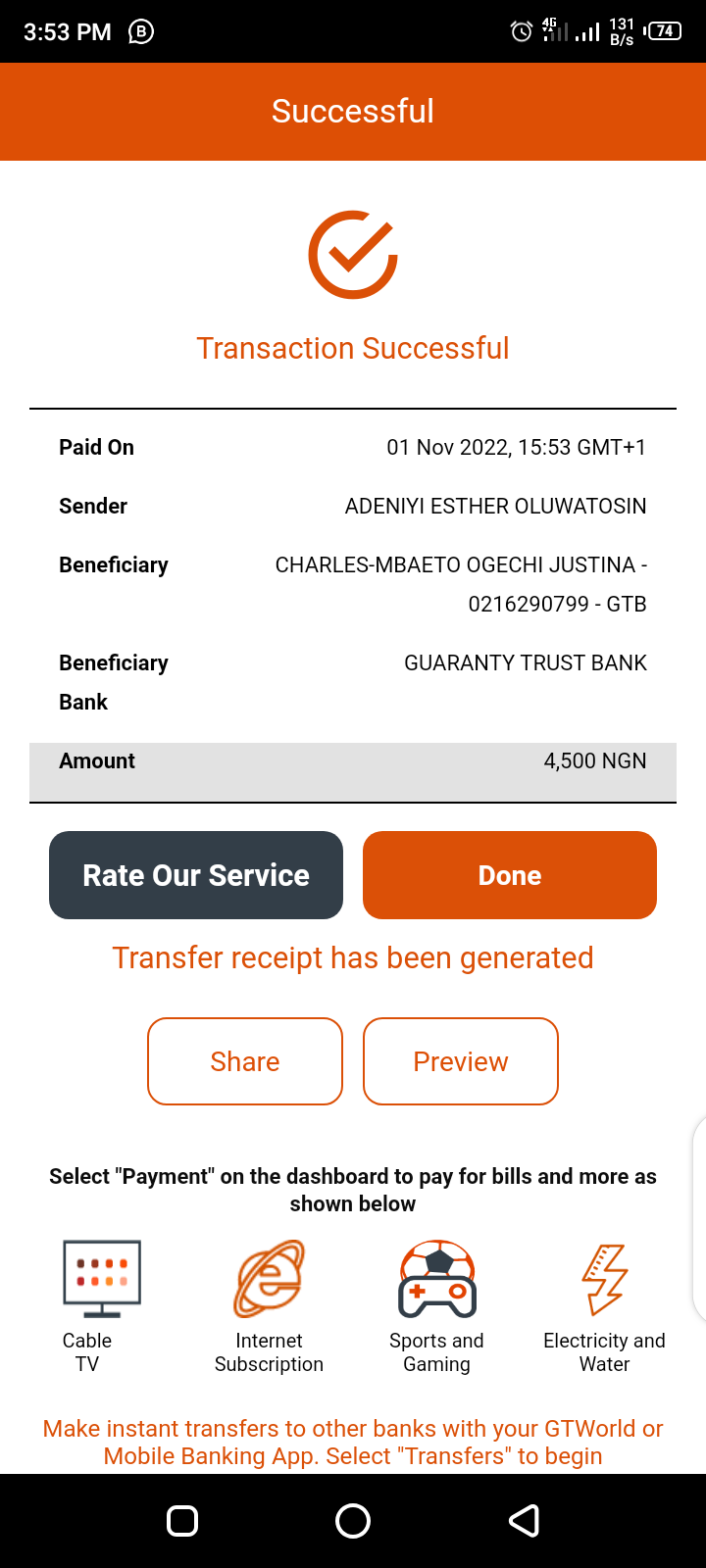Viewport: 706px width, 1568px height.
Task: Tap the Rate Our Service button
Action: point(196,875)
